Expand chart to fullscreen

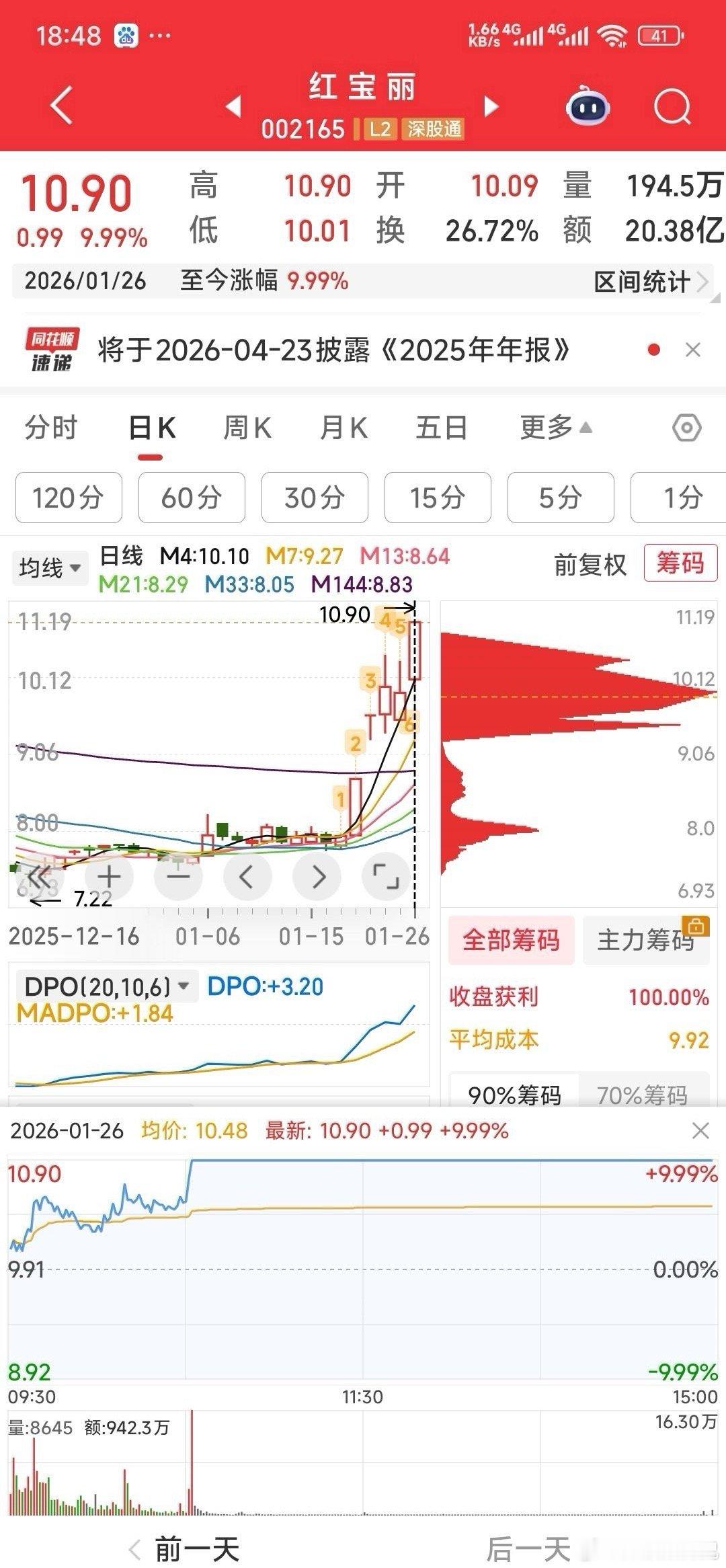[x=386, y=877]
